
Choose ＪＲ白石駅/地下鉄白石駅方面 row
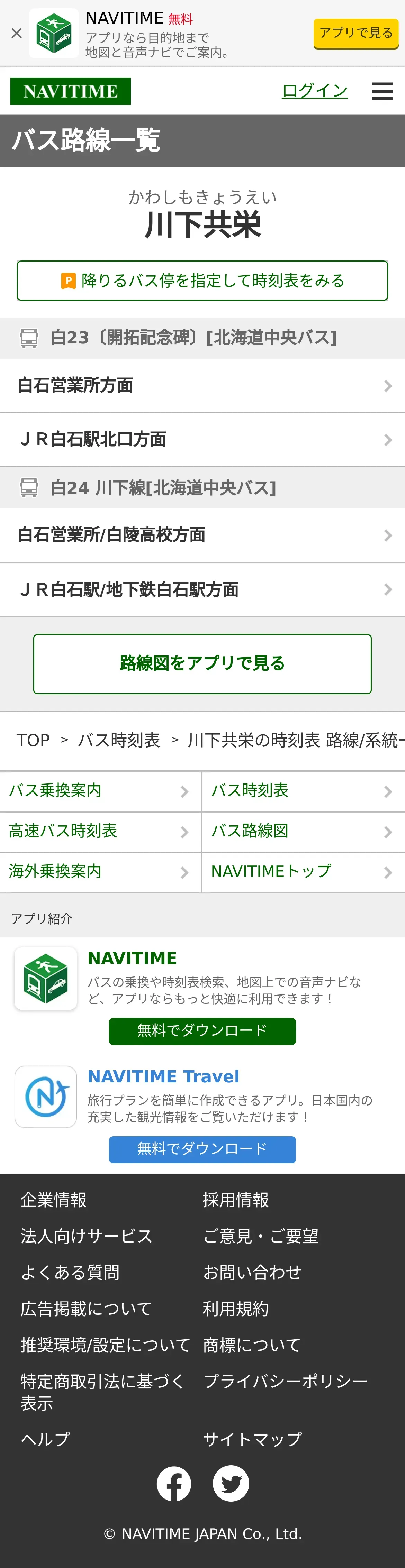202,589
